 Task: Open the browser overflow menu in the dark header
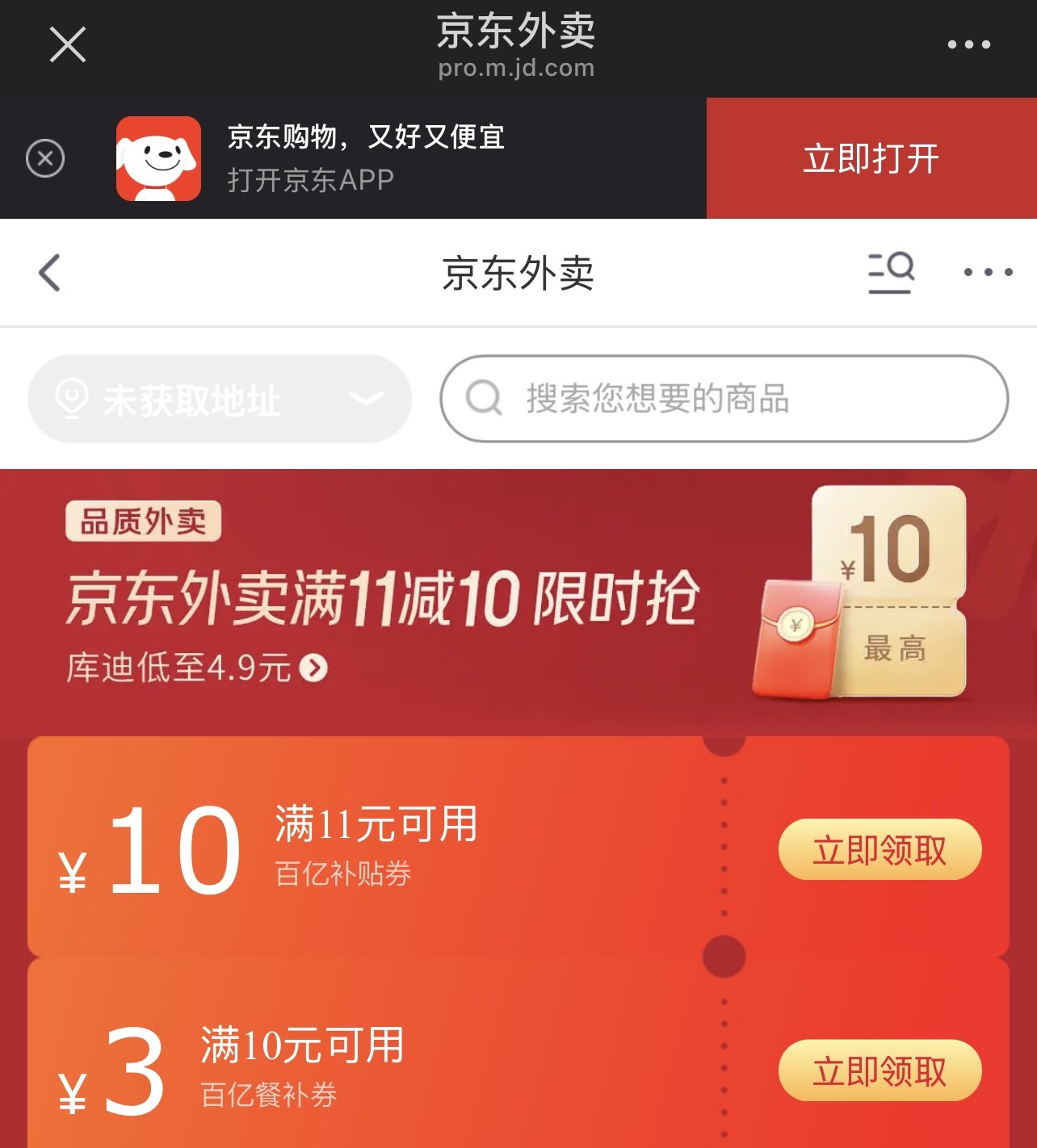coord(968,44)
